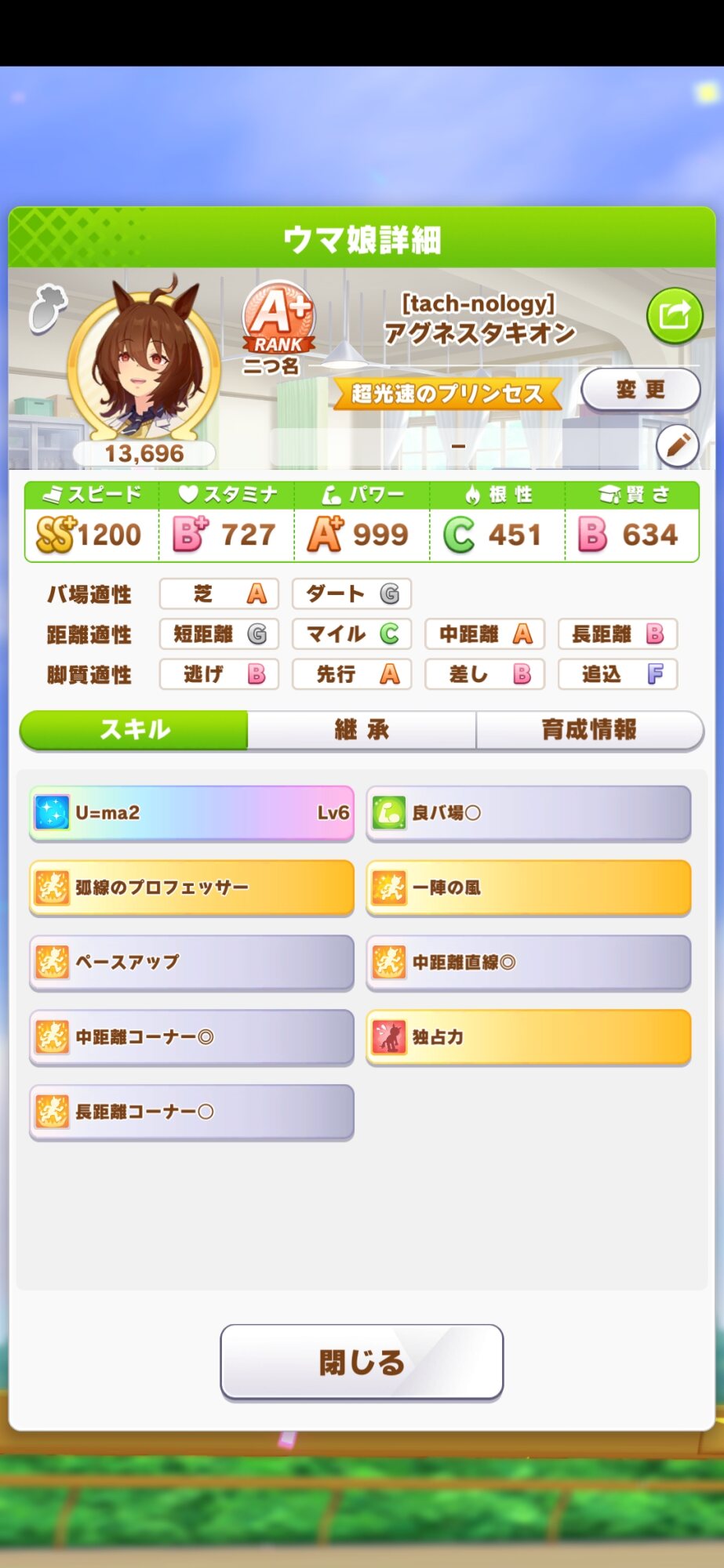Check the 一陣の風 skill
This screenshot has width=724, height=1568.
click(x=528, y=887)
